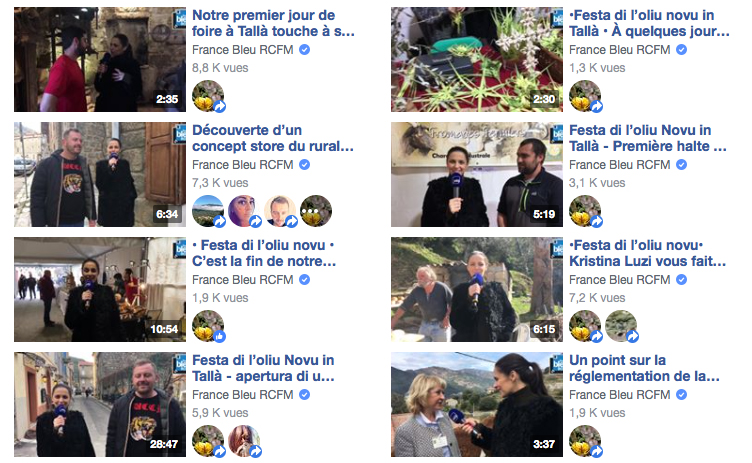752x463 pixels.
Task: Play the 3:37 réglementation video
Action: point(476,404)
